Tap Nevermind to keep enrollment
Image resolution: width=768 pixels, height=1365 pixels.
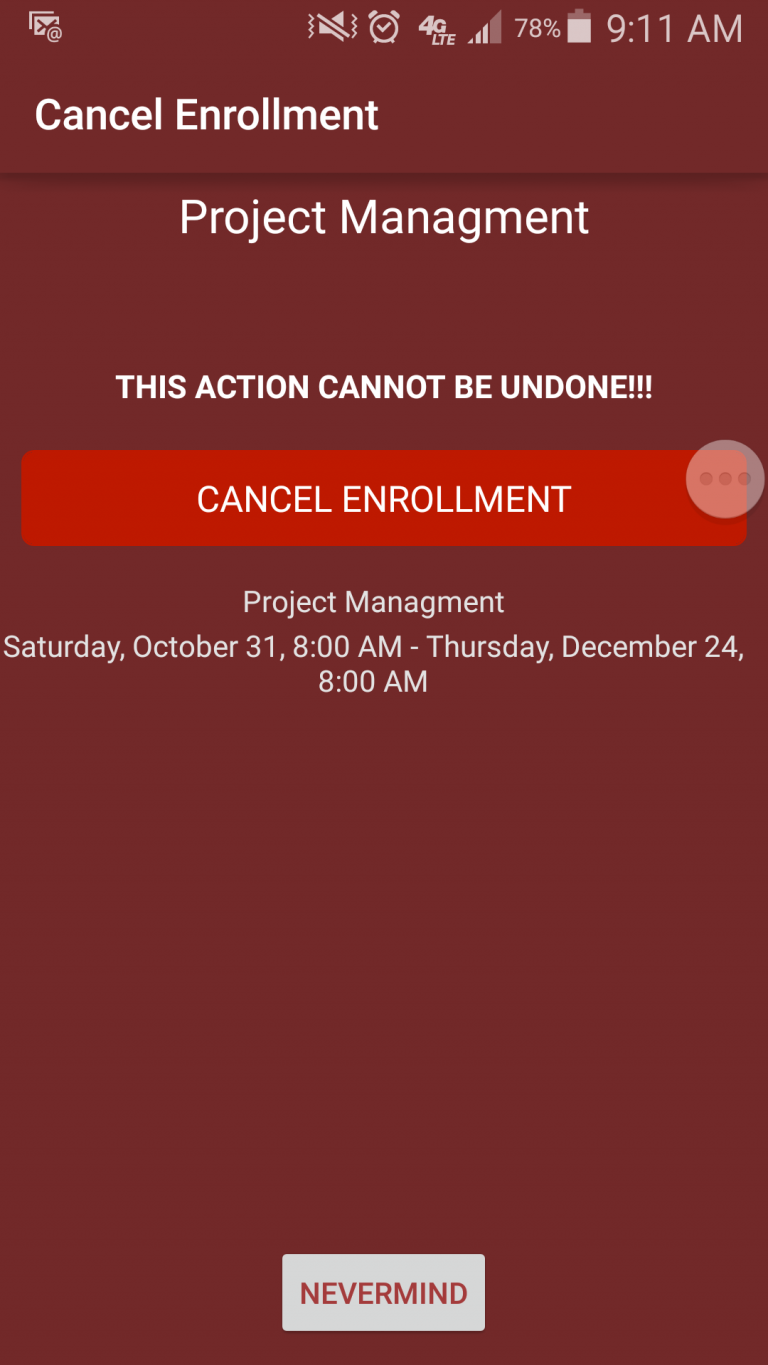383,1292
